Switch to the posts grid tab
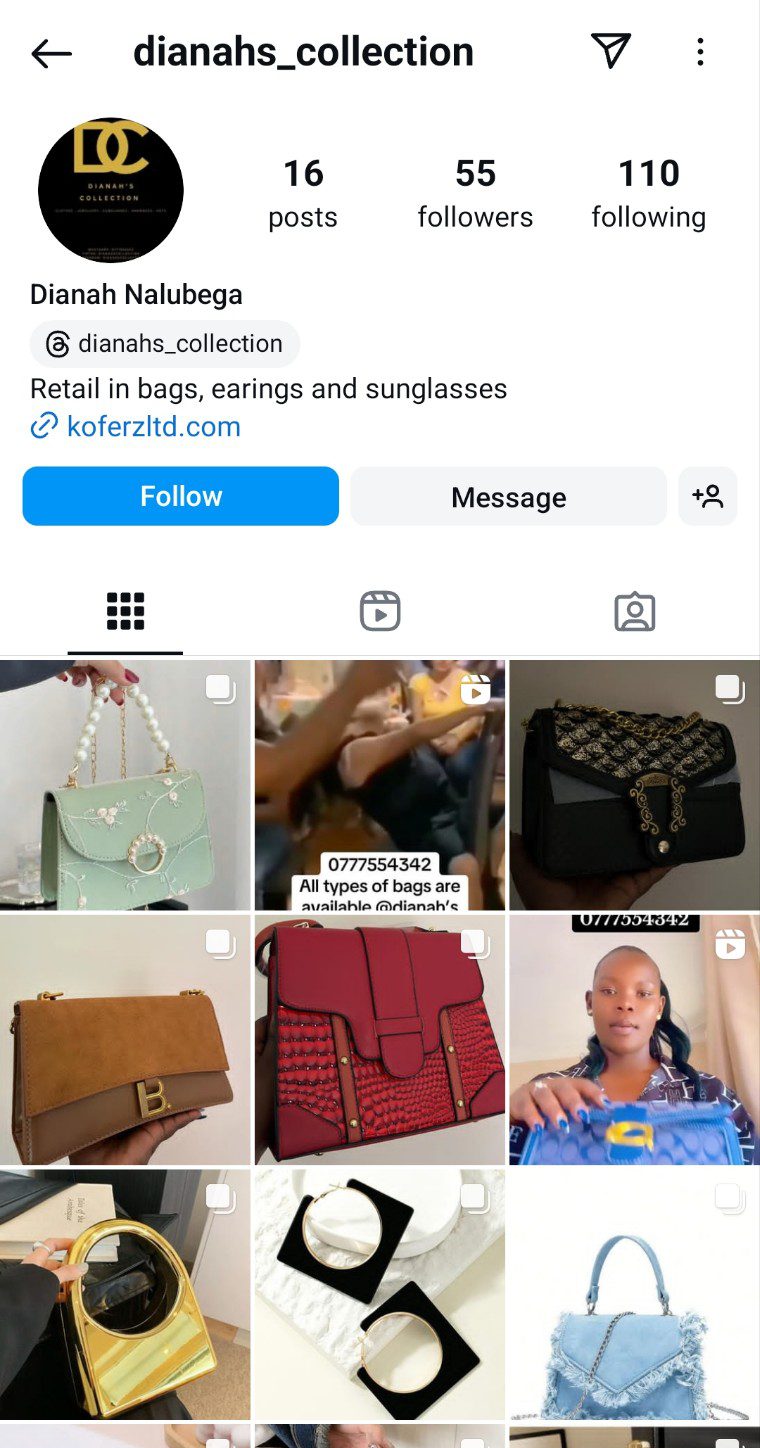The width and height of the screenshot is (760, 1448). [x=125, y=611]
